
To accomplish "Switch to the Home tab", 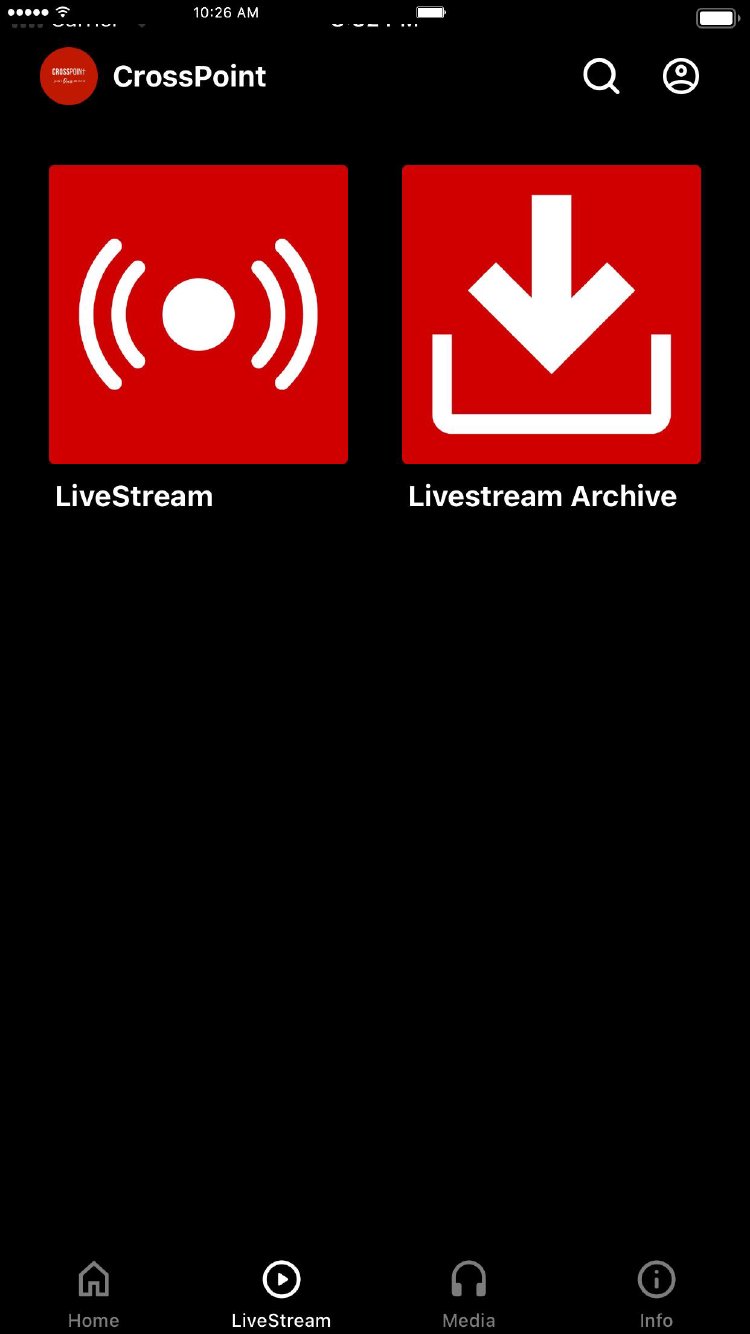I will click(x=93, y=1294).
